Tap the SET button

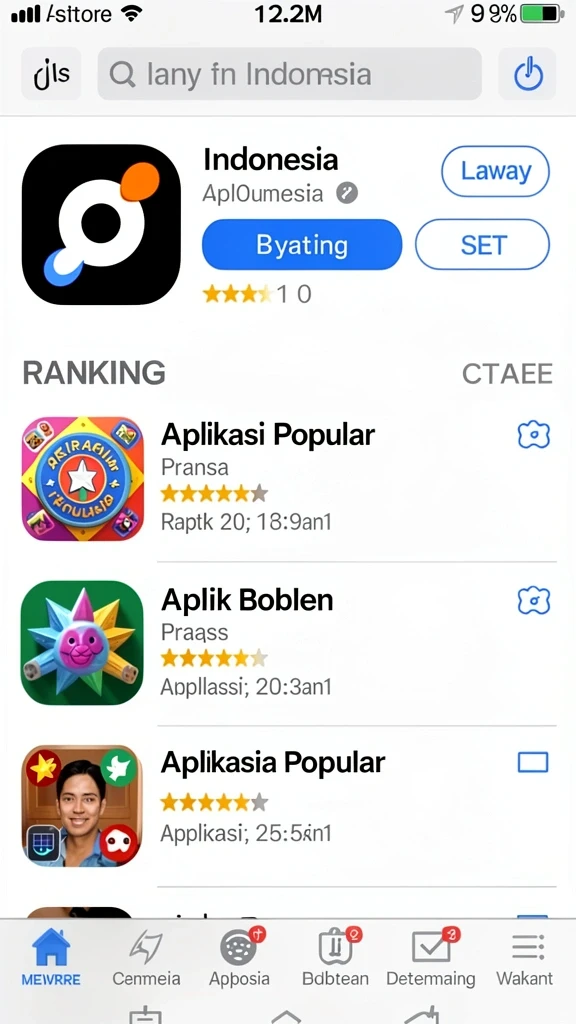(483, 245)
